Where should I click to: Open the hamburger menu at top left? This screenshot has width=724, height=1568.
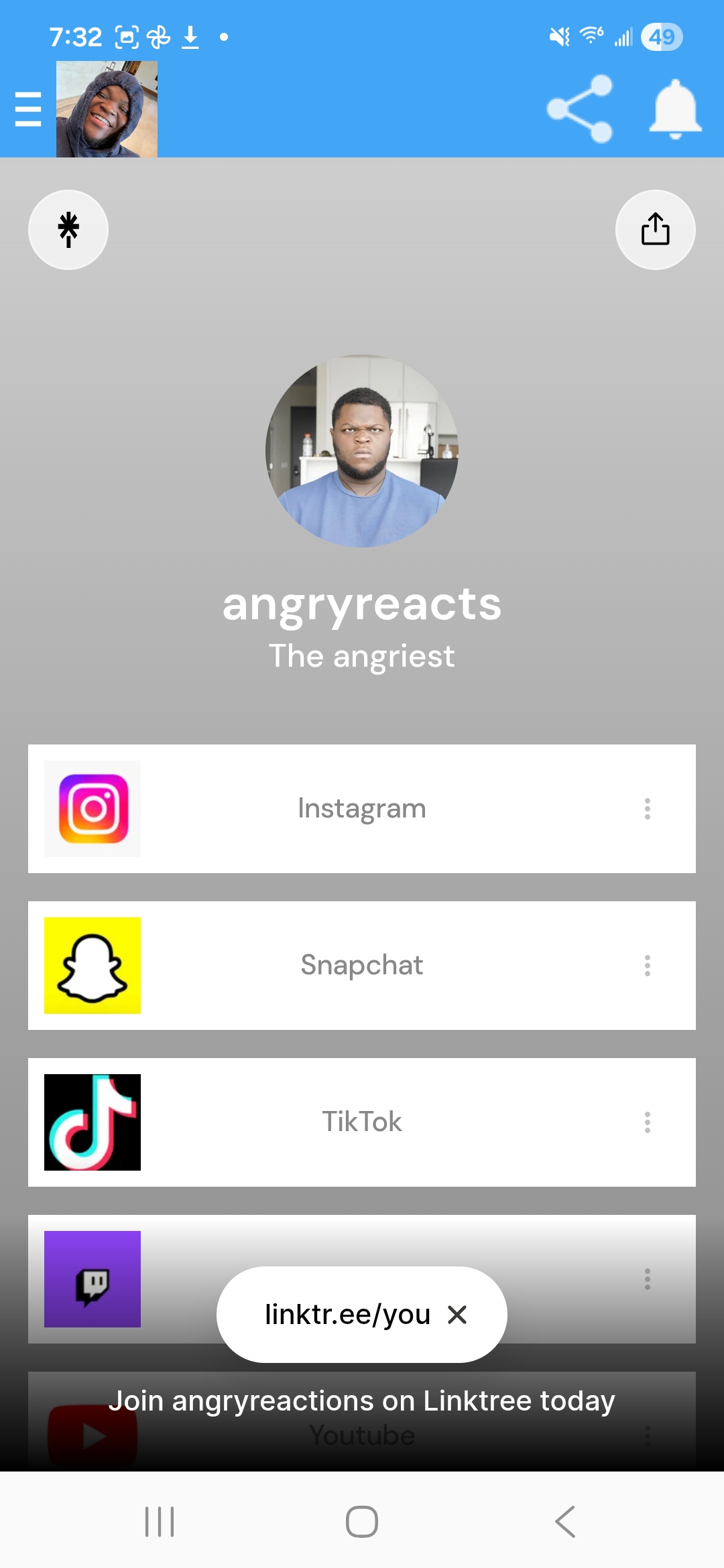27,109
